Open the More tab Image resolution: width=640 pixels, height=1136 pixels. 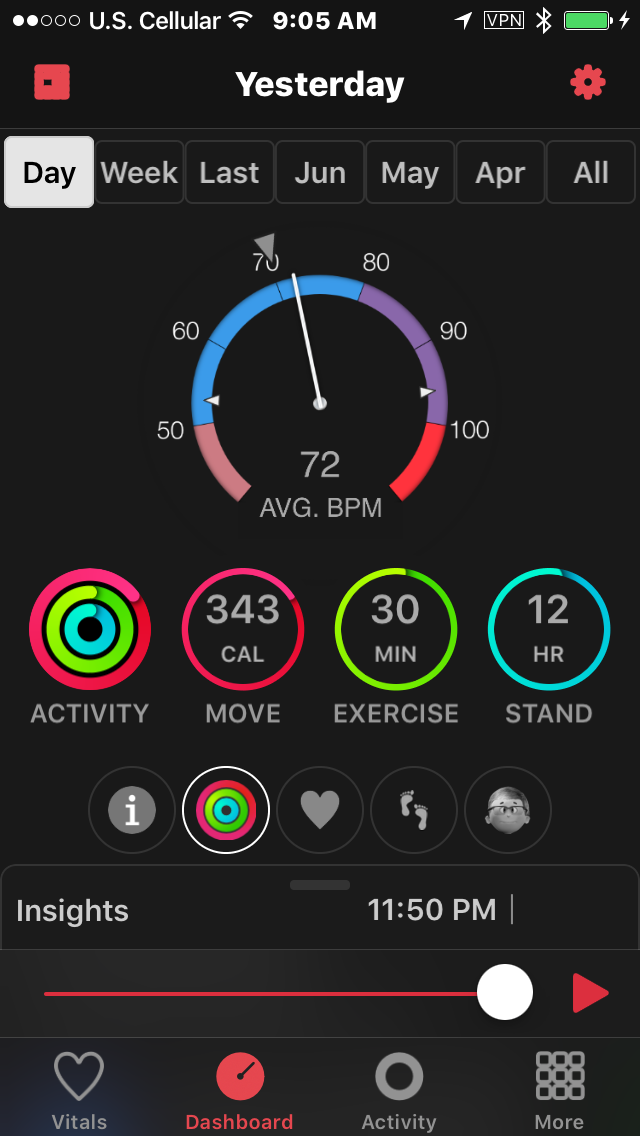coord(559,1090)
